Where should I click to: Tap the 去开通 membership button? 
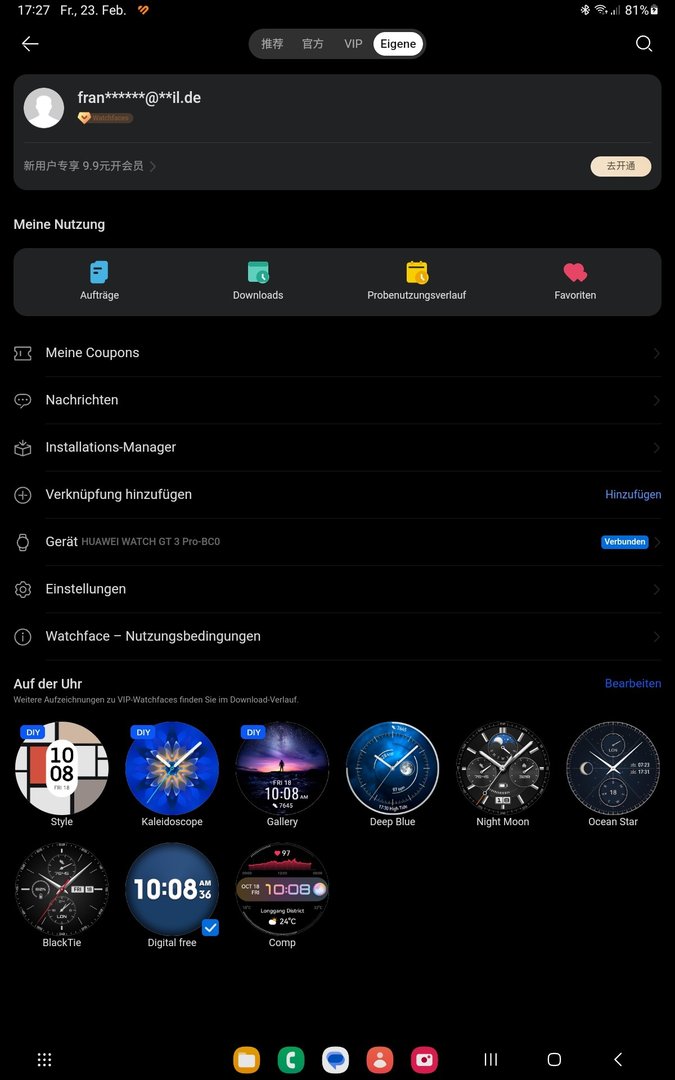tap(620, 166)
